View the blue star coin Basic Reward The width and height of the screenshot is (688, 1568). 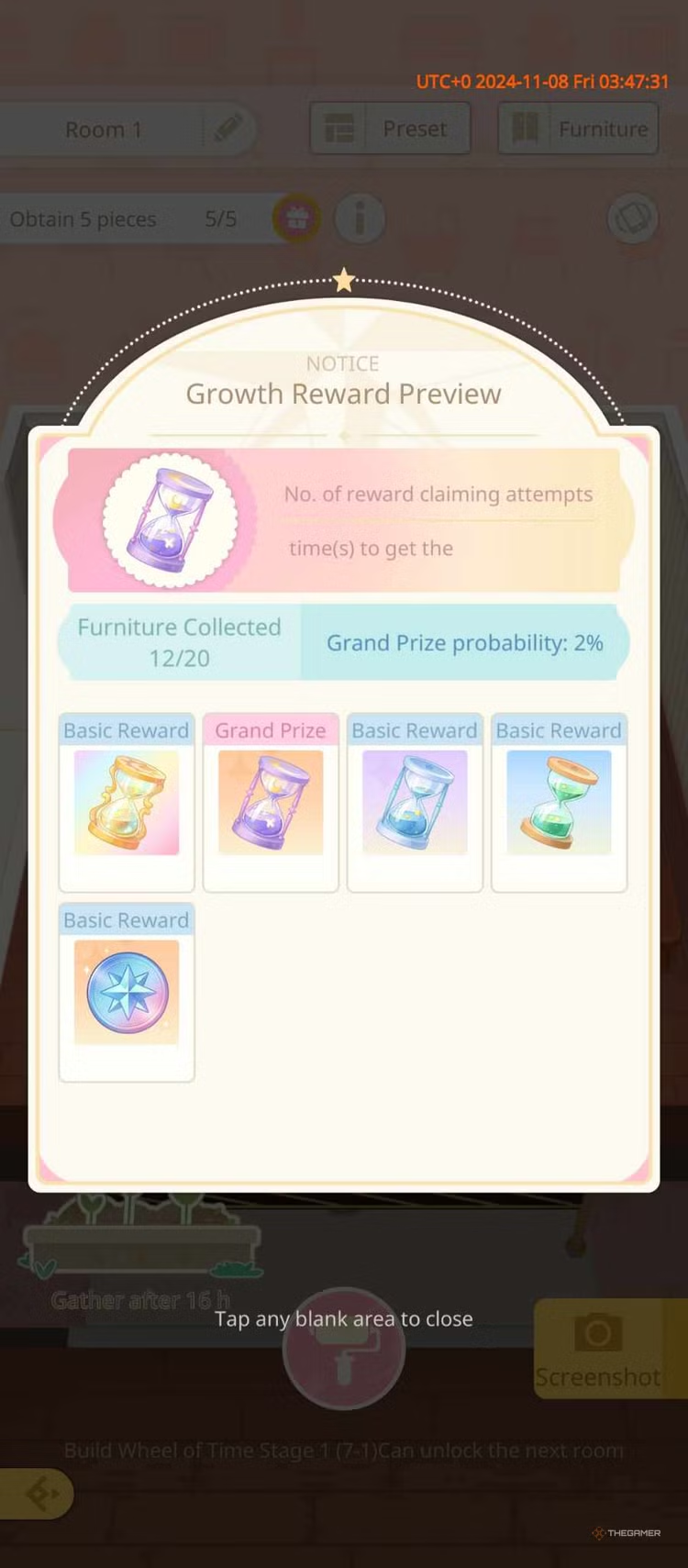[x=127, y=992]
